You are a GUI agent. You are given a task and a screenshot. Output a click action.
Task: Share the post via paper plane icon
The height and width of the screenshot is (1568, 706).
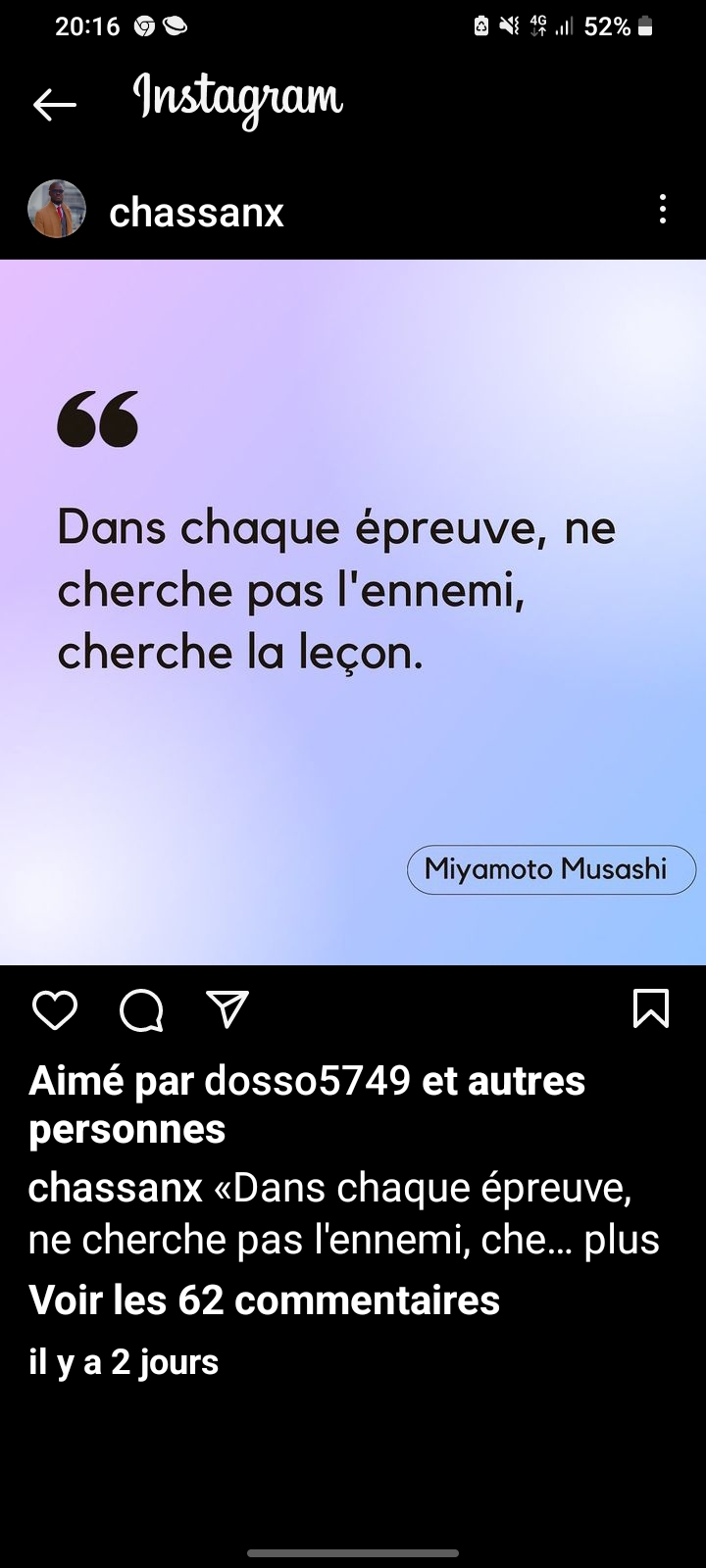pyautogui.click(x=227, y=1009)
